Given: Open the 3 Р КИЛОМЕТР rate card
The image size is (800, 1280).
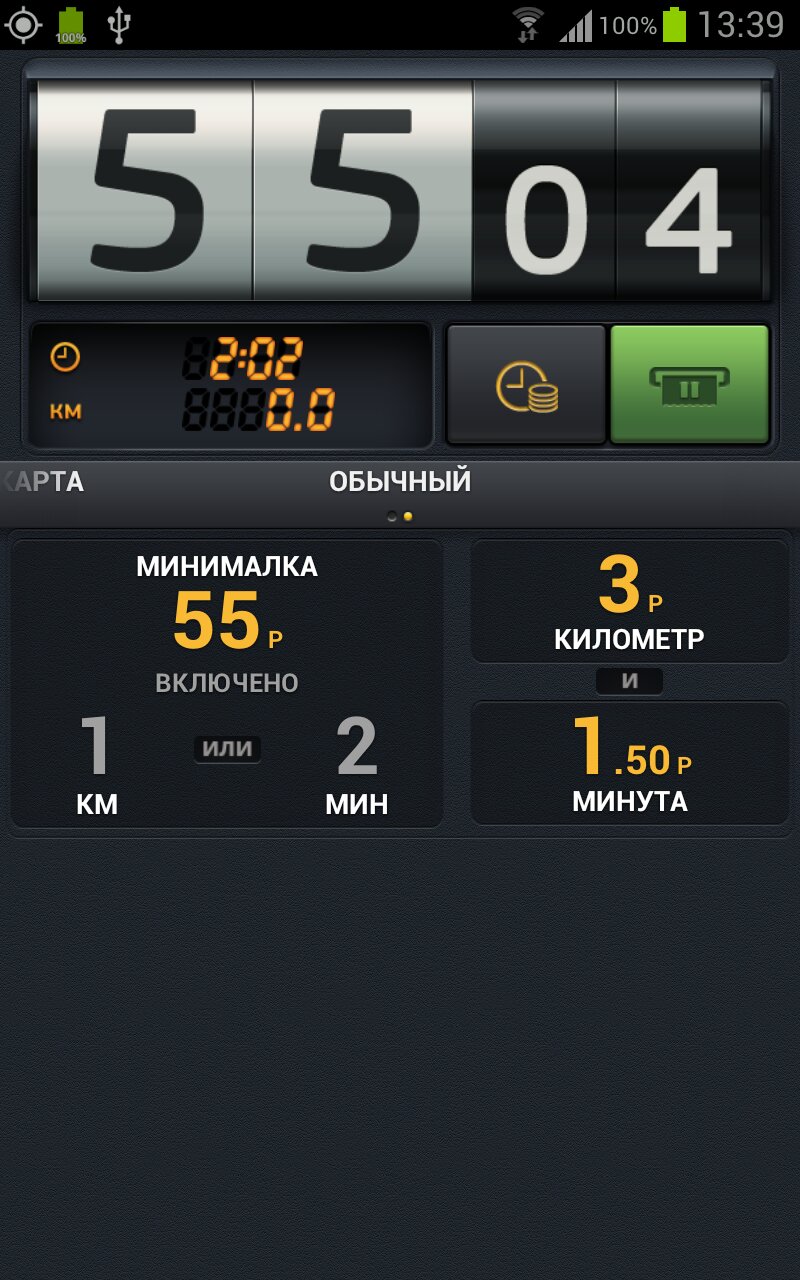Looking at the screenshot, I should point(629,601).
